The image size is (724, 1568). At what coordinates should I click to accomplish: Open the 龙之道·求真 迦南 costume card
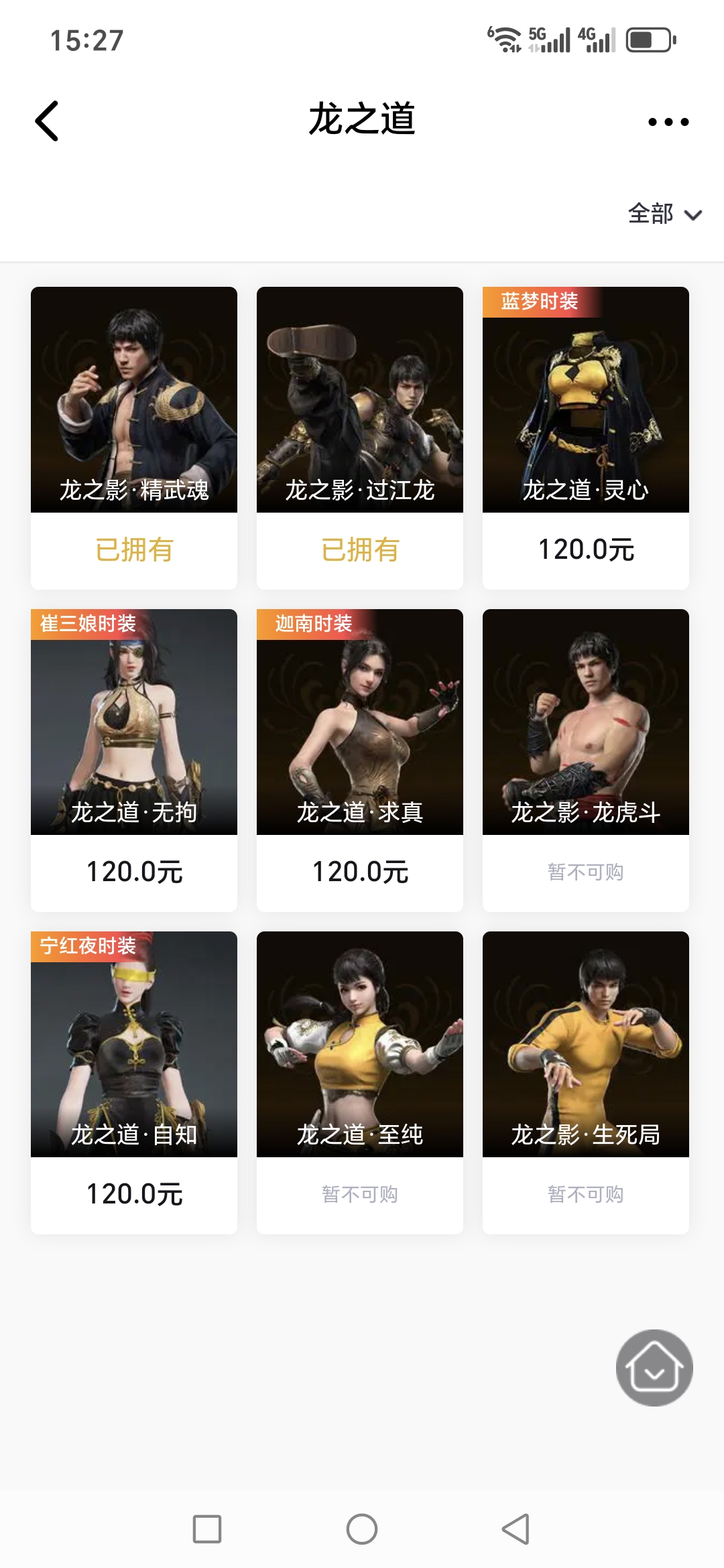coord(360,724)
